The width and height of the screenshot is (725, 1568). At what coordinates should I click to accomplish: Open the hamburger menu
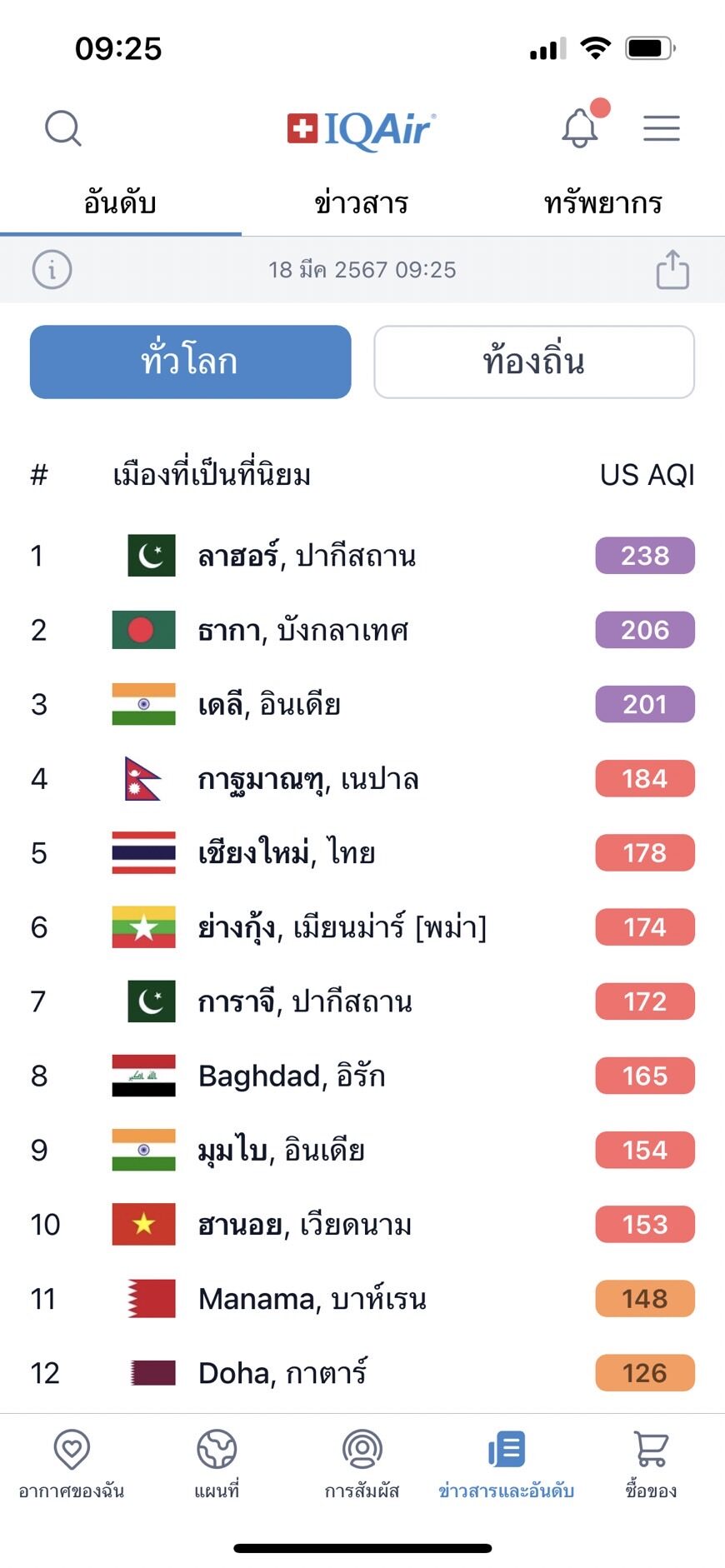[662, 128]
